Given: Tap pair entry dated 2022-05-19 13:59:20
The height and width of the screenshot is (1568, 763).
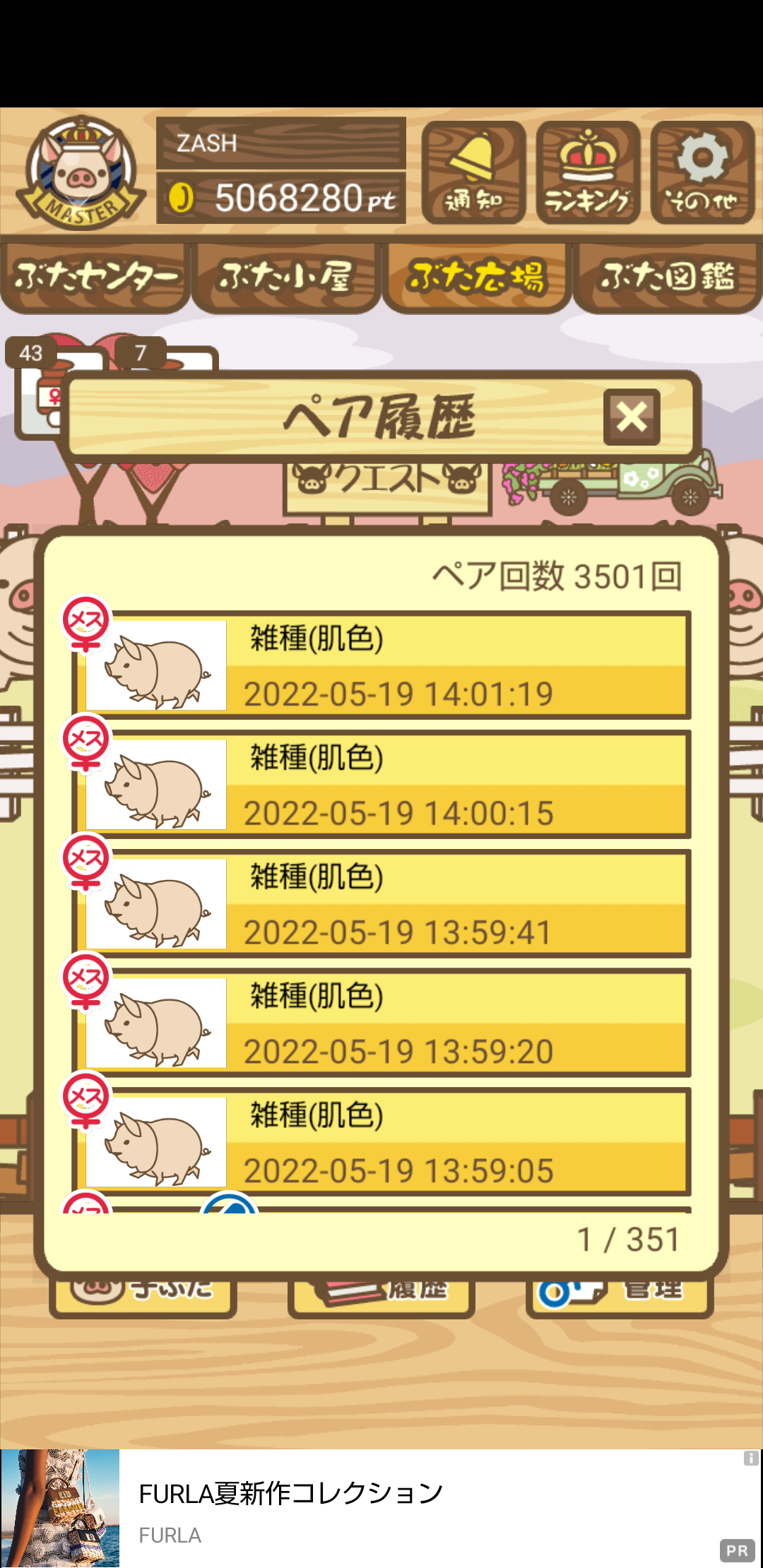Looking at the screenshot, I should (381, 1023).
